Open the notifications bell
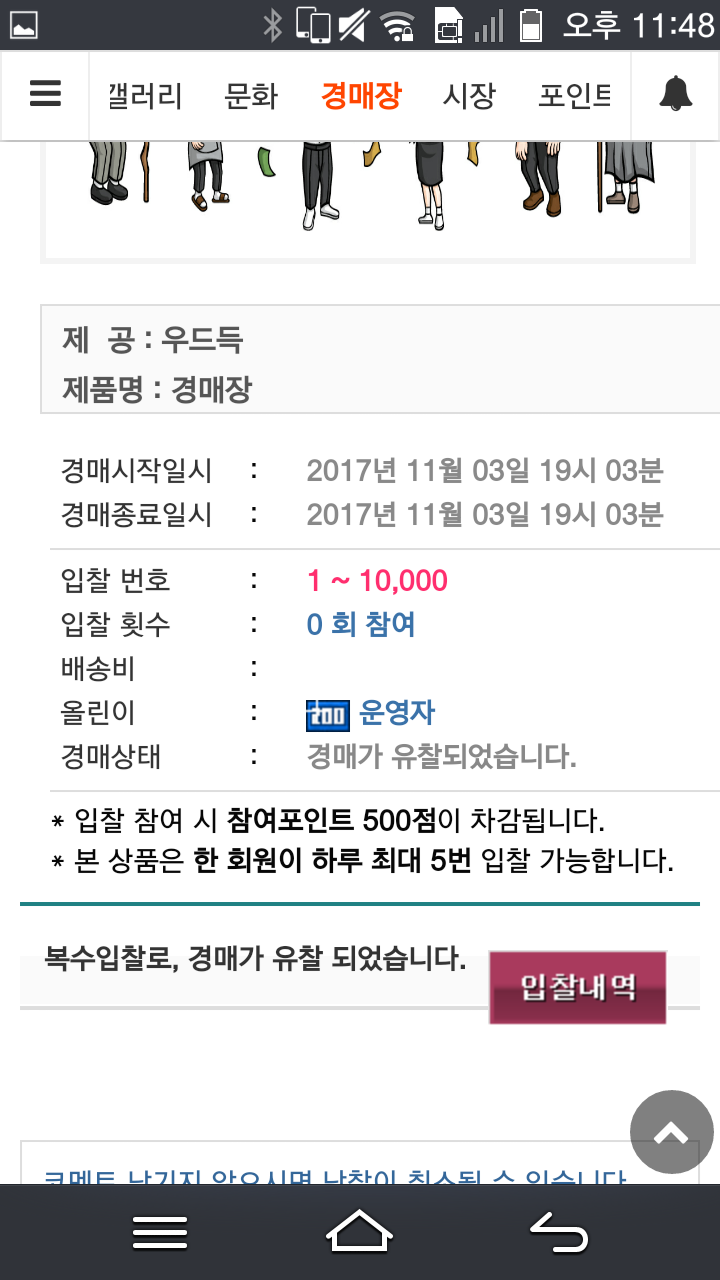This screenshot has height=1280, width=720. (676, 95)
